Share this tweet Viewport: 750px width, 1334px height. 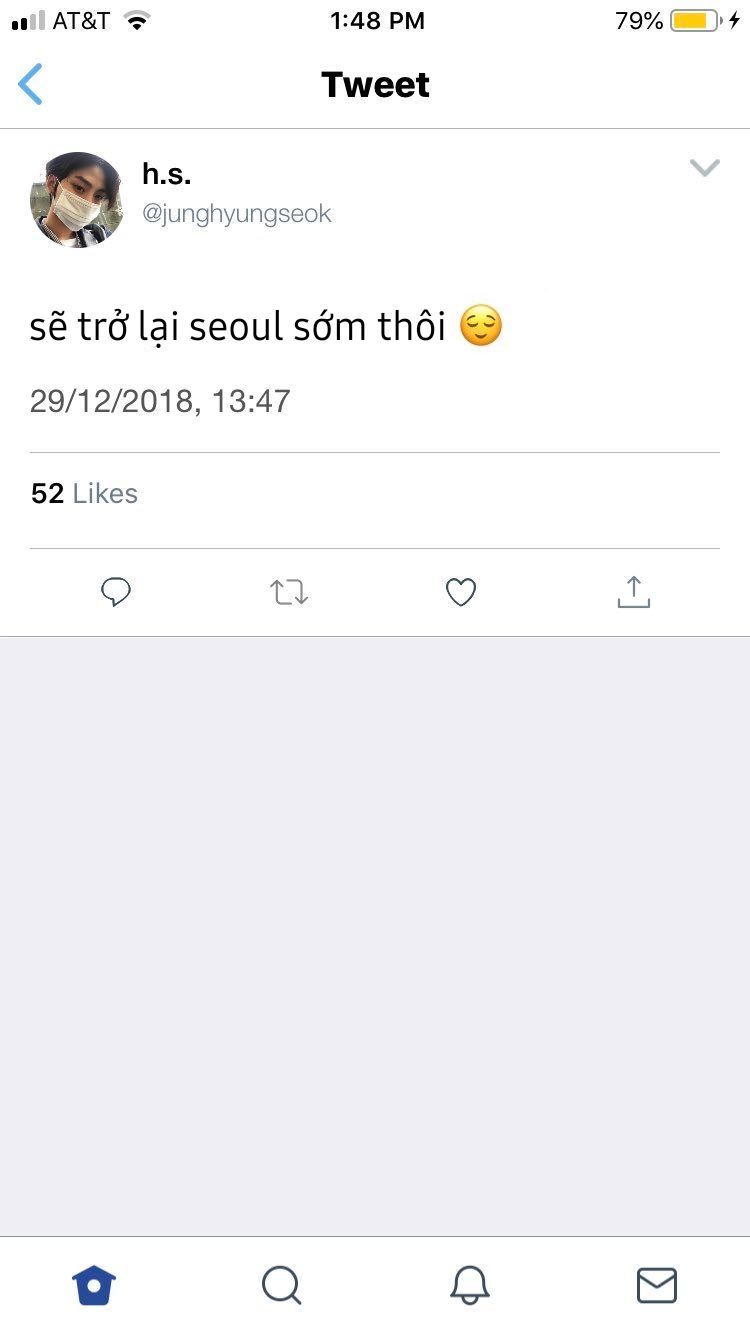[634, 592]
